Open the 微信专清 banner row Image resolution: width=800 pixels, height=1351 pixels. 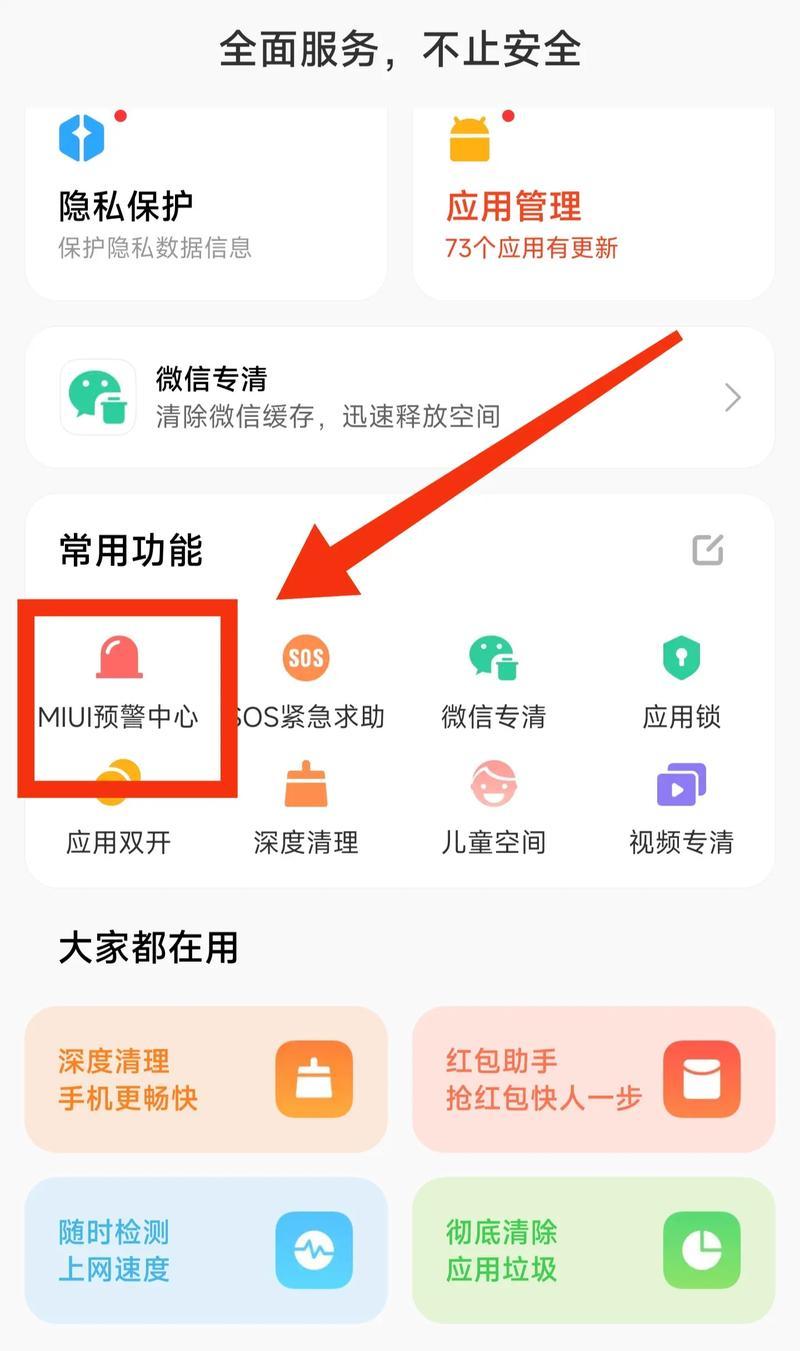[400, 397]
